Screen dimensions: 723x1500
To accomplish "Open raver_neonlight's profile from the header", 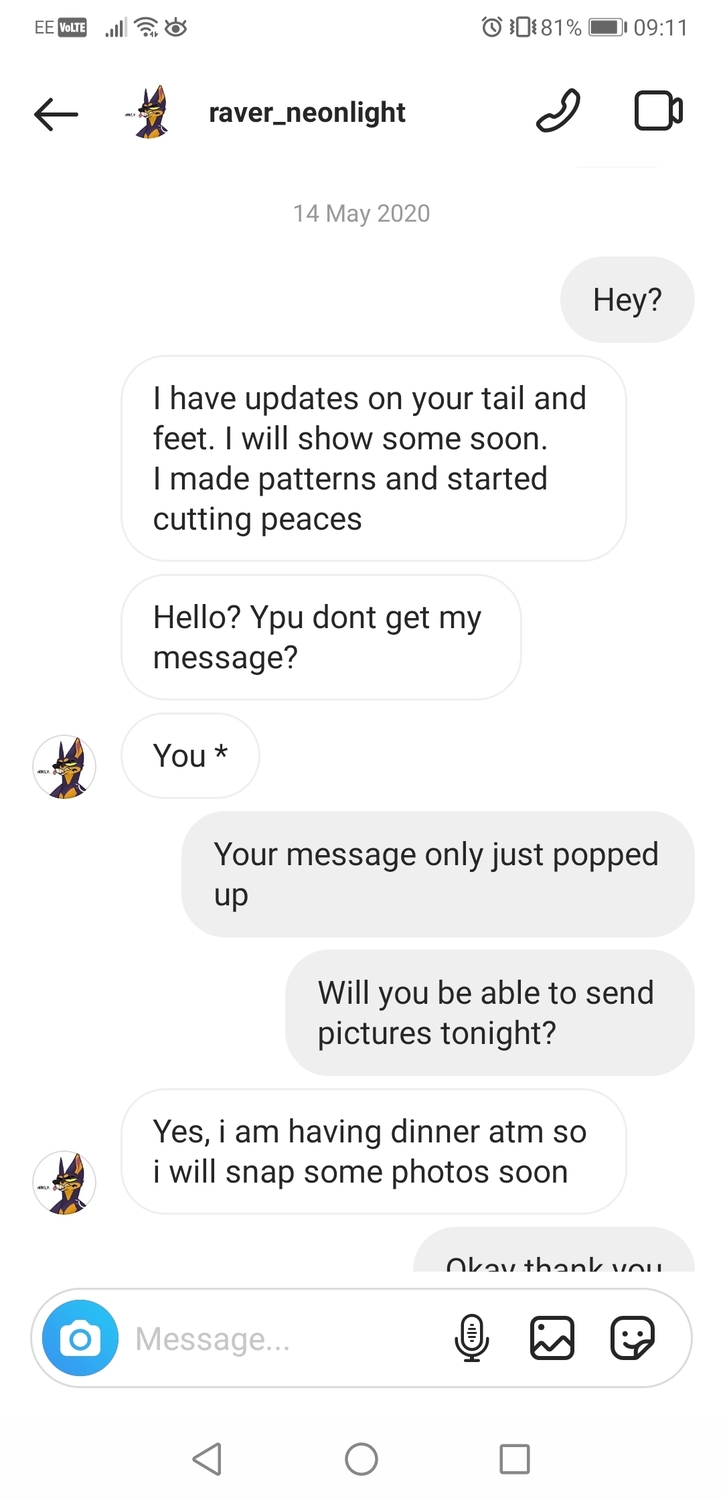I will tap(306, 113).
